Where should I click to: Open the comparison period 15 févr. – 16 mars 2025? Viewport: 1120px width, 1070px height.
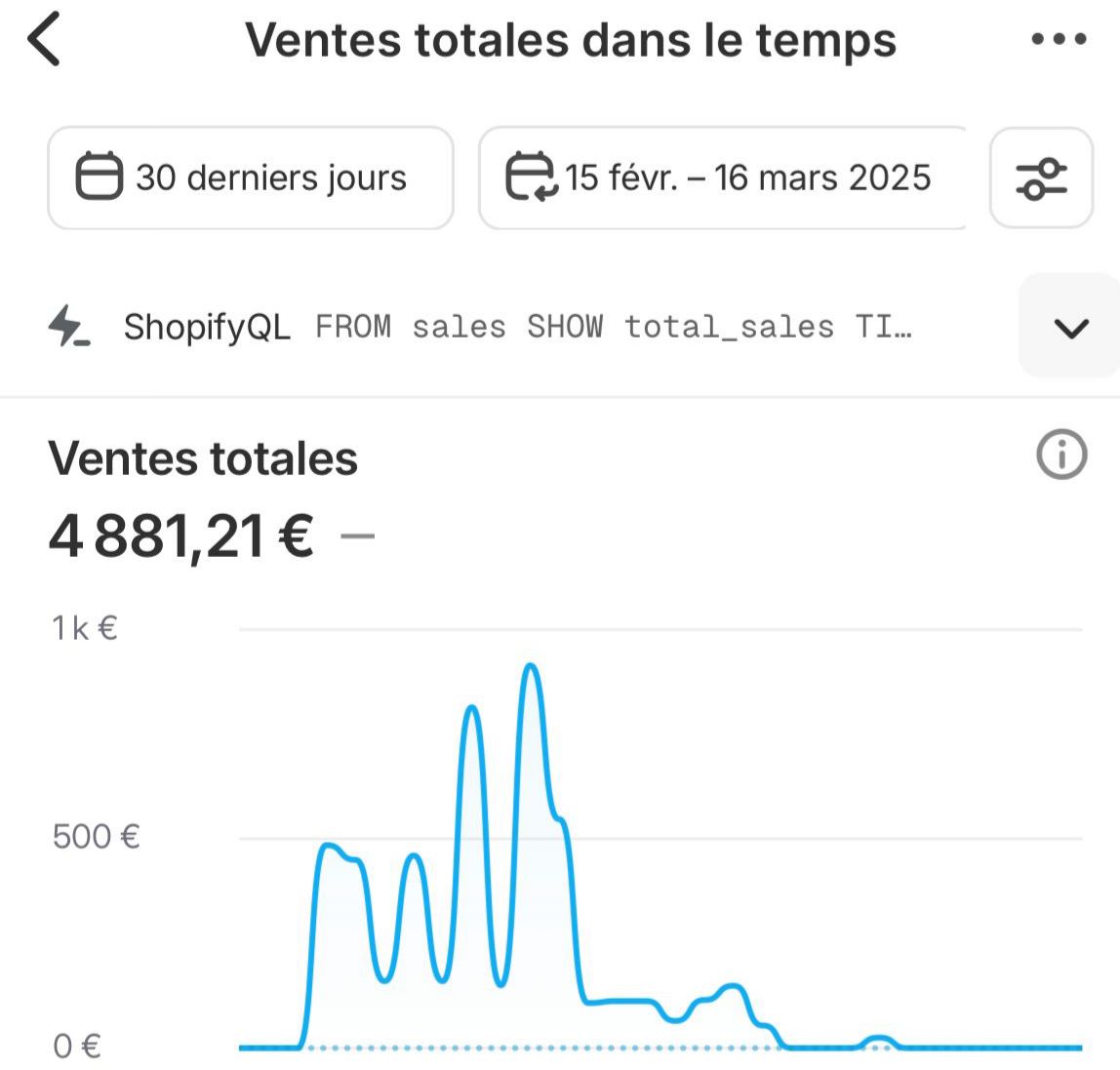coord(722,178)
